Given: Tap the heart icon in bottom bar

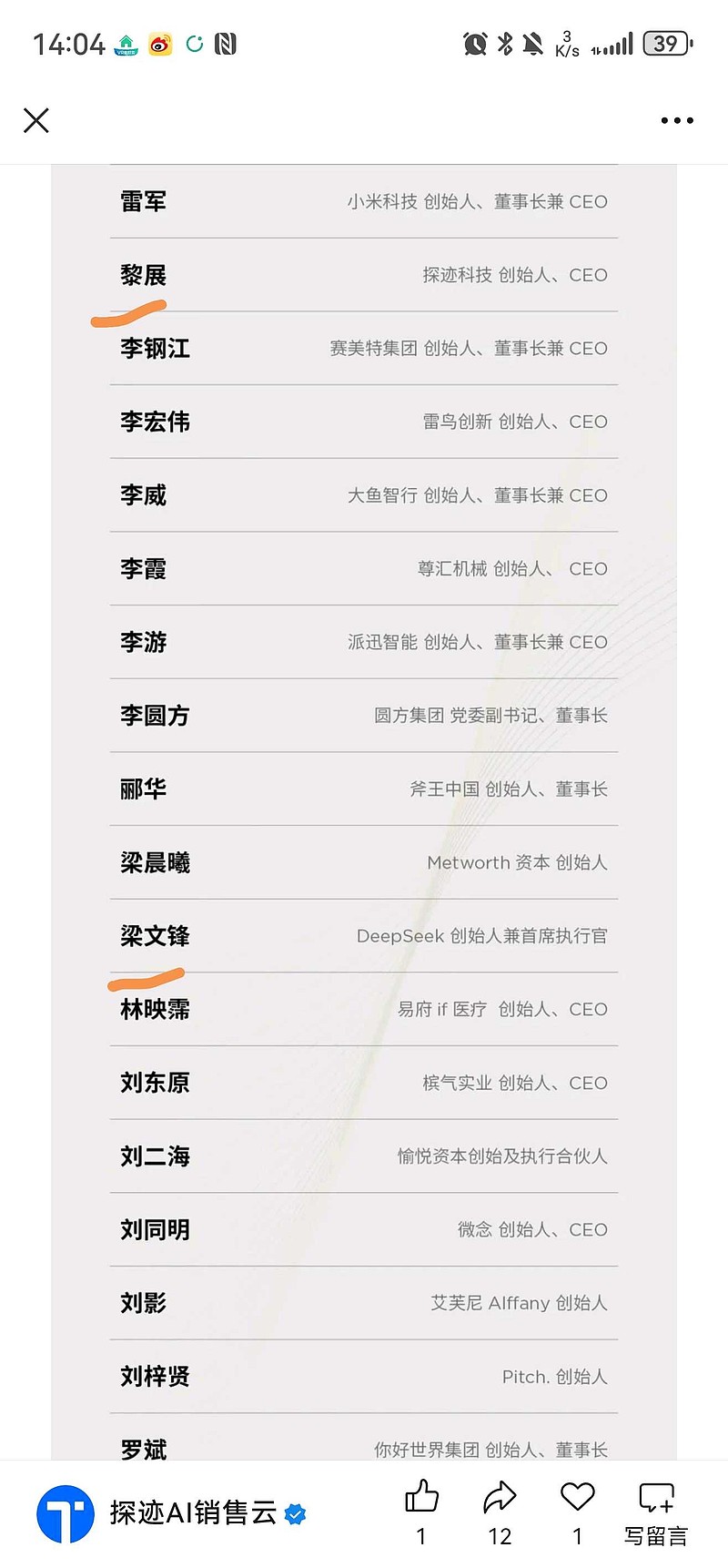Looking at the screenshot, I should click(x=576, y=1493).
